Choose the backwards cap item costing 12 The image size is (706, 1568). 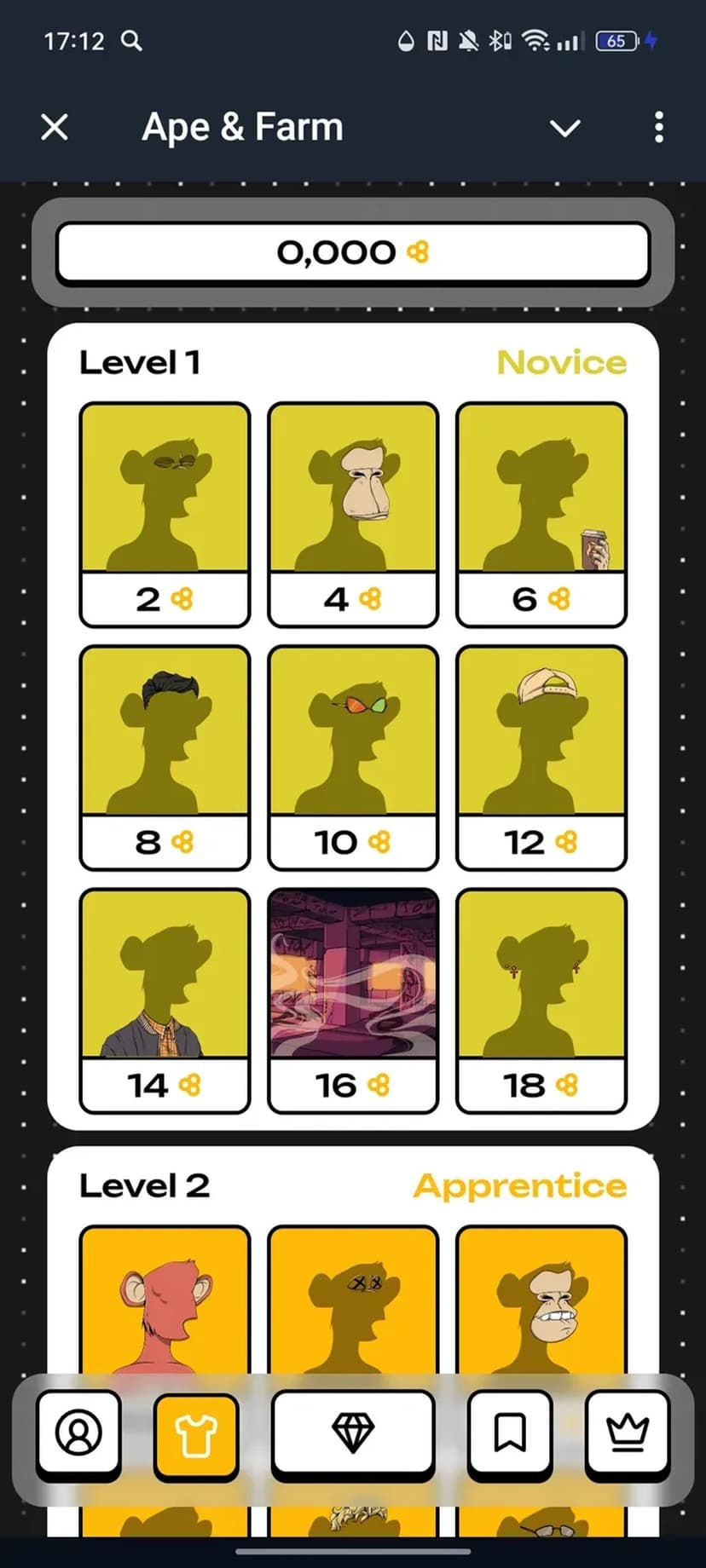541,757
